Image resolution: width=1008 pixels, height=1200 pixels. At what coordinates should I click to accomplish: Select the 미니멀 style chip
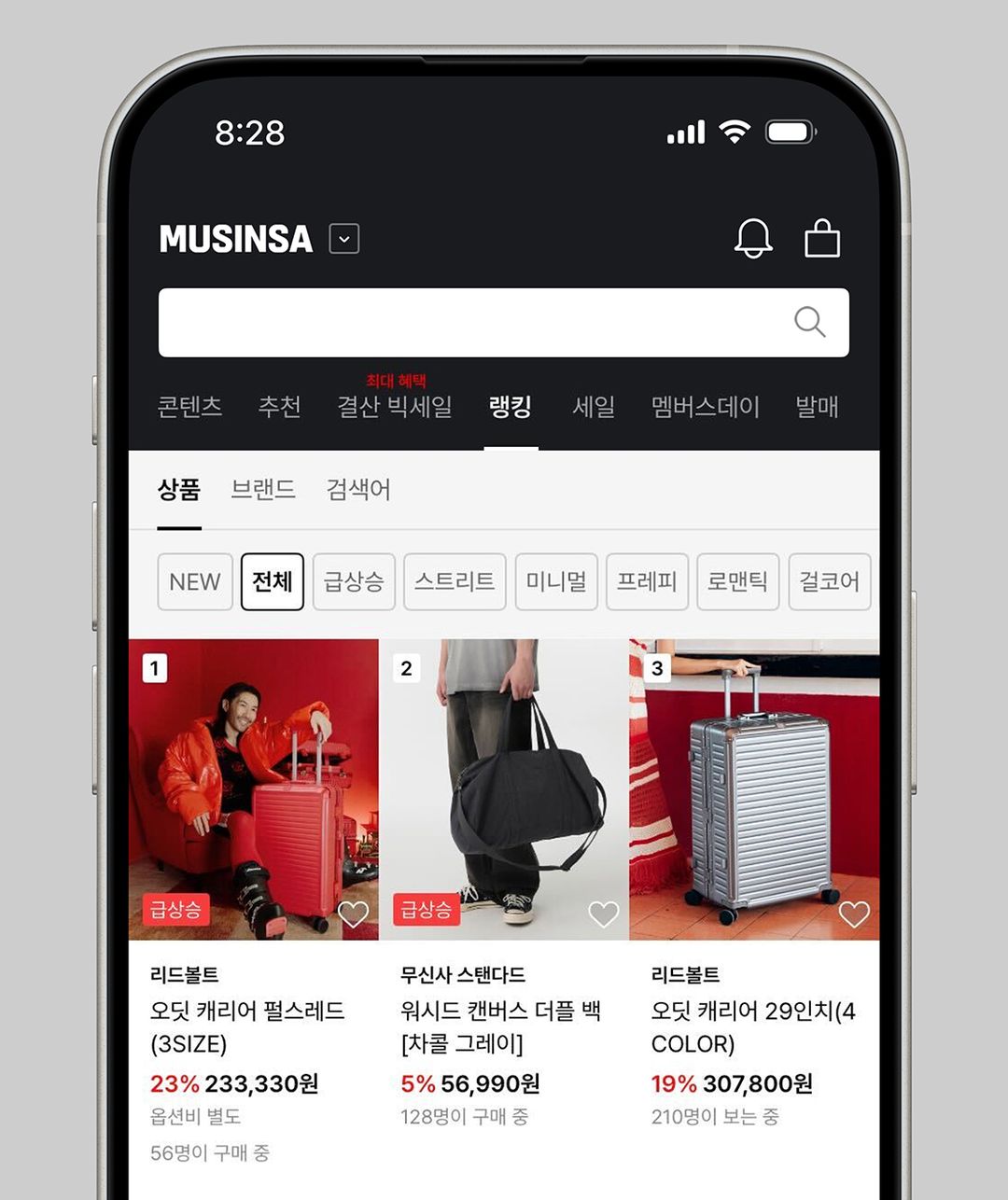(x=556, y=582)
